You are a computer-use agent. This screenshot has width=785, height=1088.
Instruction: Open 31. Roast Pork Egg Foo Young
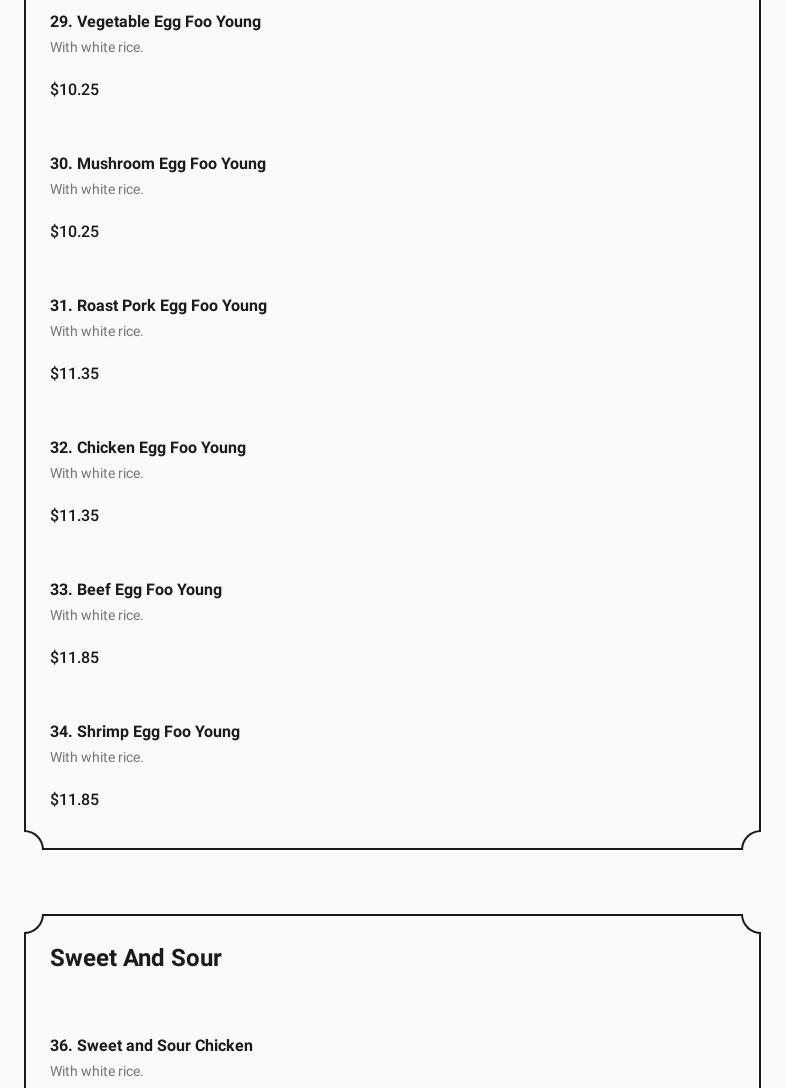point(158,306)
